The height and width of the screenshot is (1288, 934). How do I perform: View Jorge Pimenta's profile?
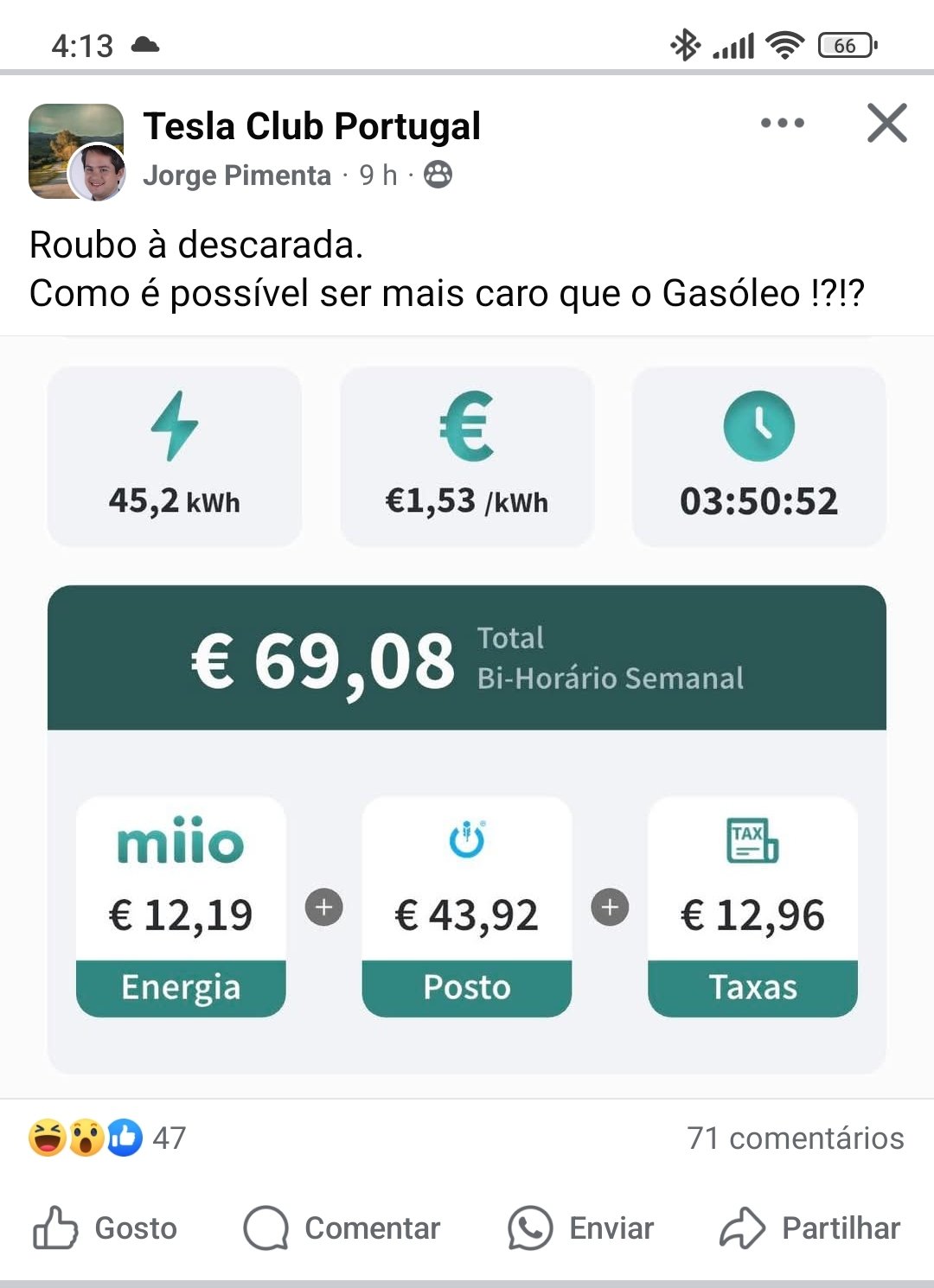(x=237, y=175)
